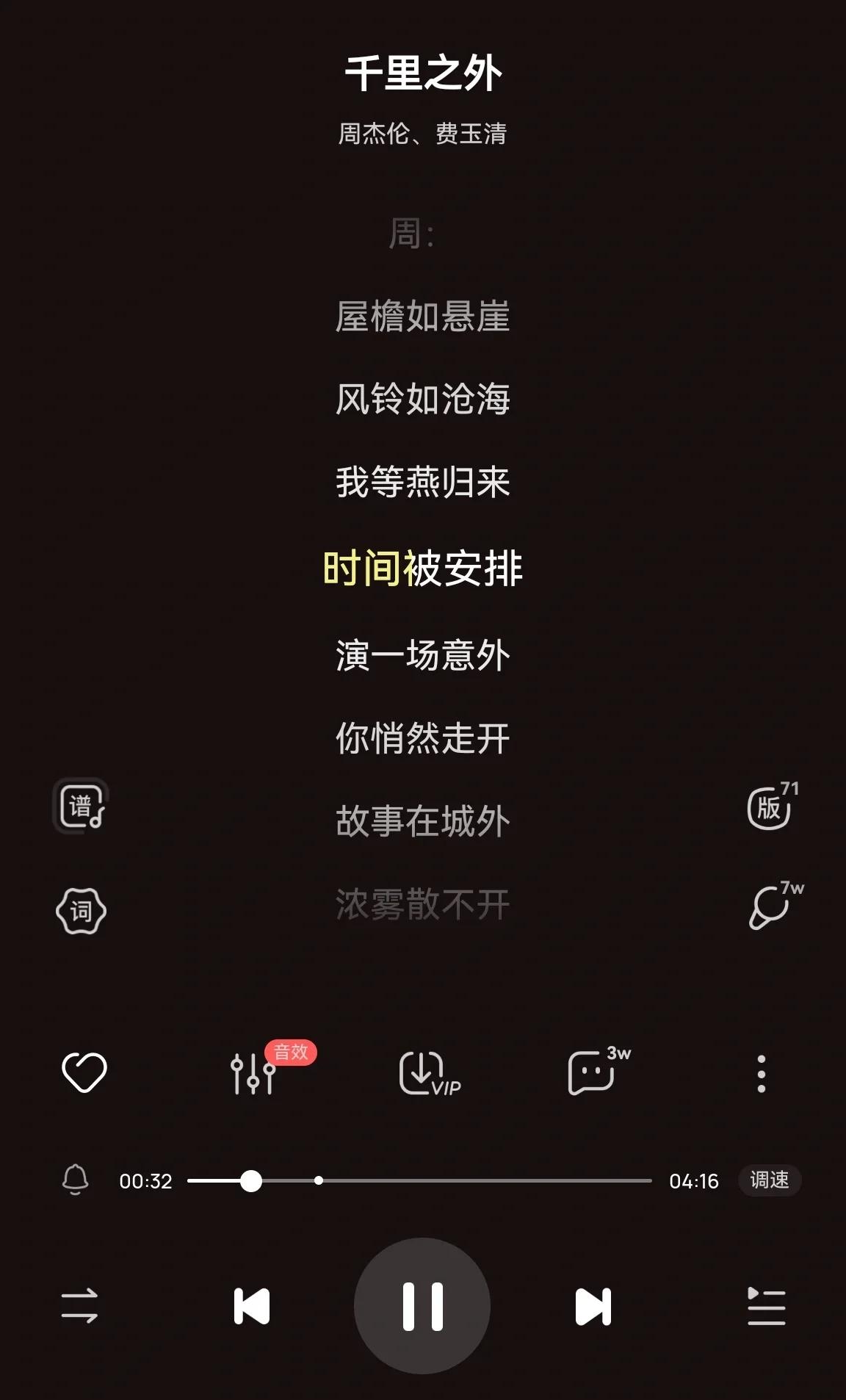The image size is (846, 1400).
Task: Seek along the playback progress bar
Action: point(419,1180)
